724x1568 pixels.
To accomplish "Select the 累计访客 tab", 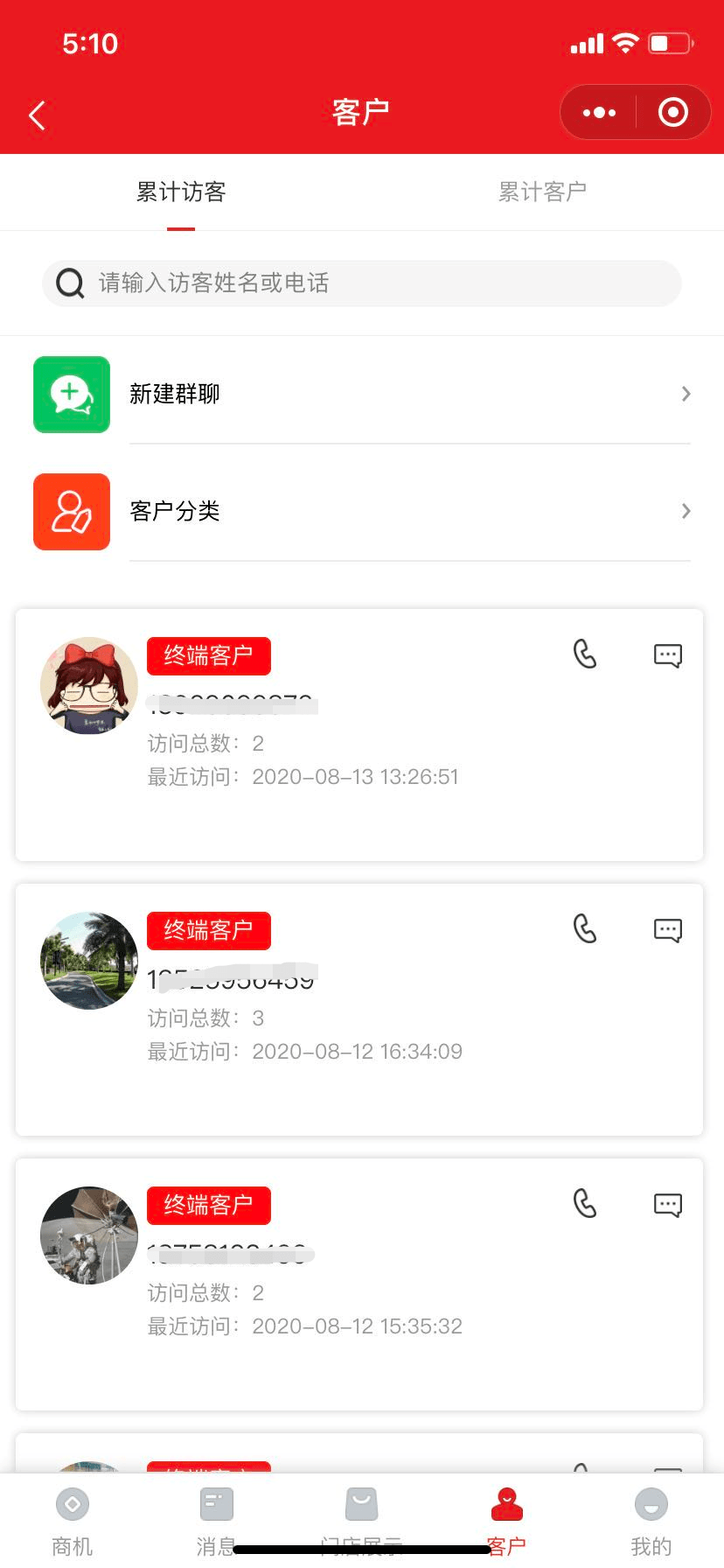I will tap(181, 192).
